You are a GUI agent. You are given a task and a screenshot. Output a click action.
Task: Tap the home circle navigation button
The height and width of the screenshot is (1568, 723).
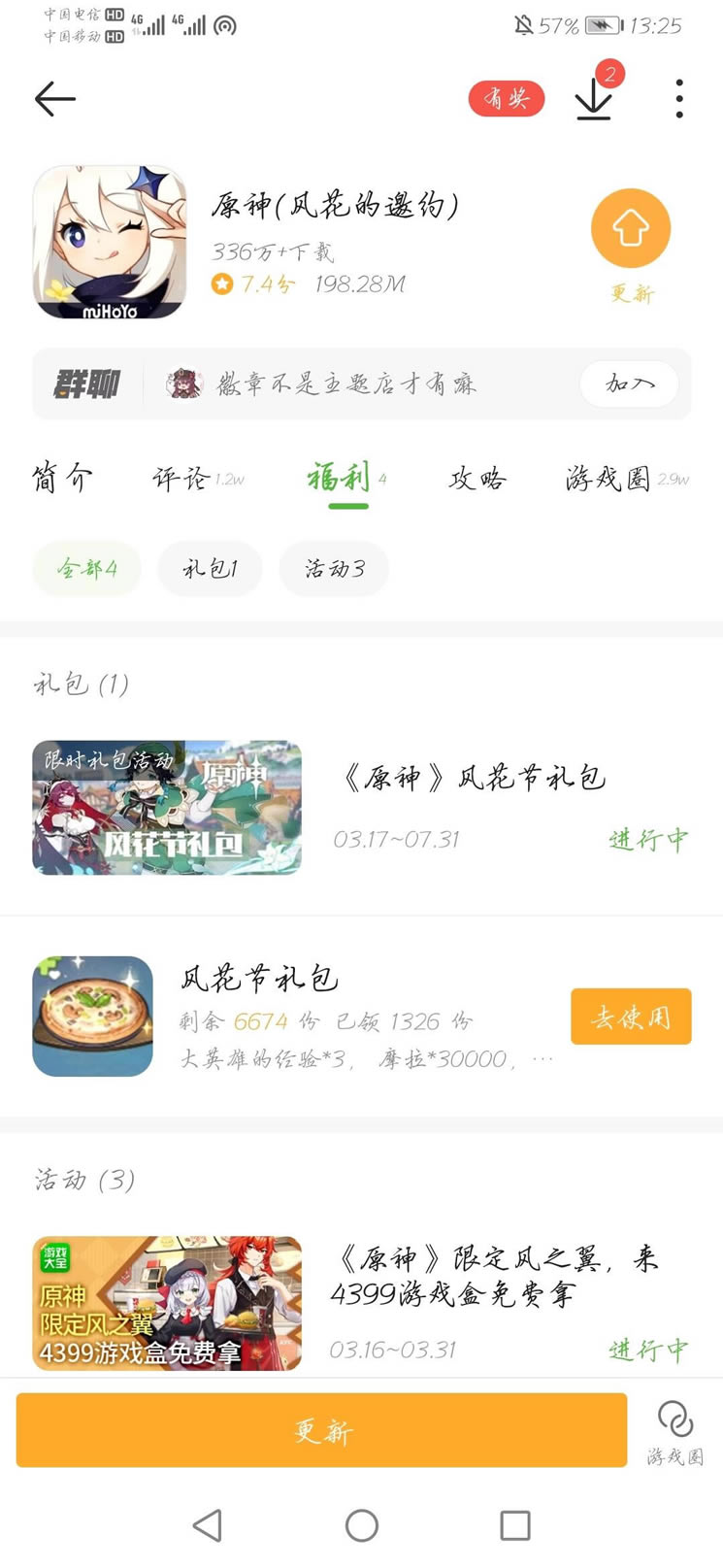coord(361,1526)
